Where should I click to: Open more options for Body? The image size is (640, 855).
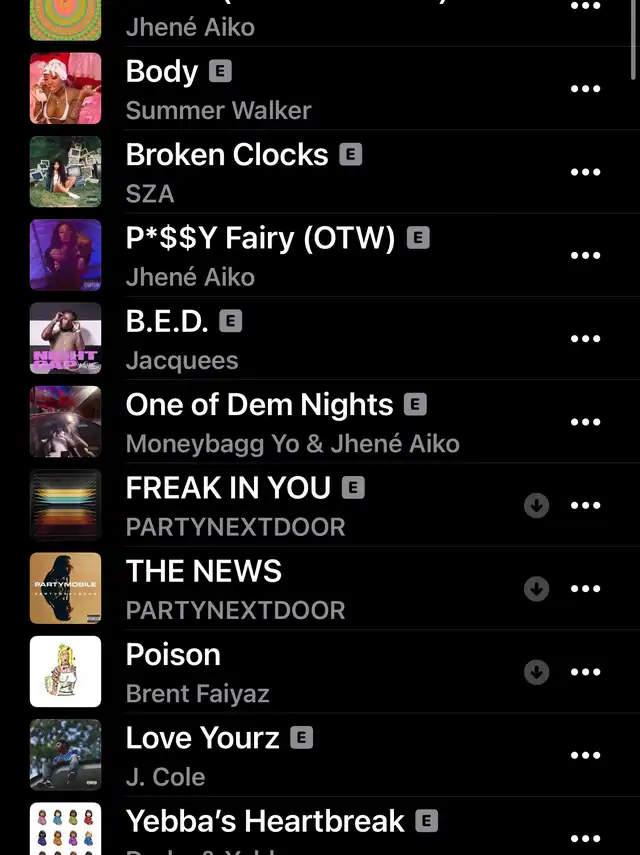(x=585, y=89)
